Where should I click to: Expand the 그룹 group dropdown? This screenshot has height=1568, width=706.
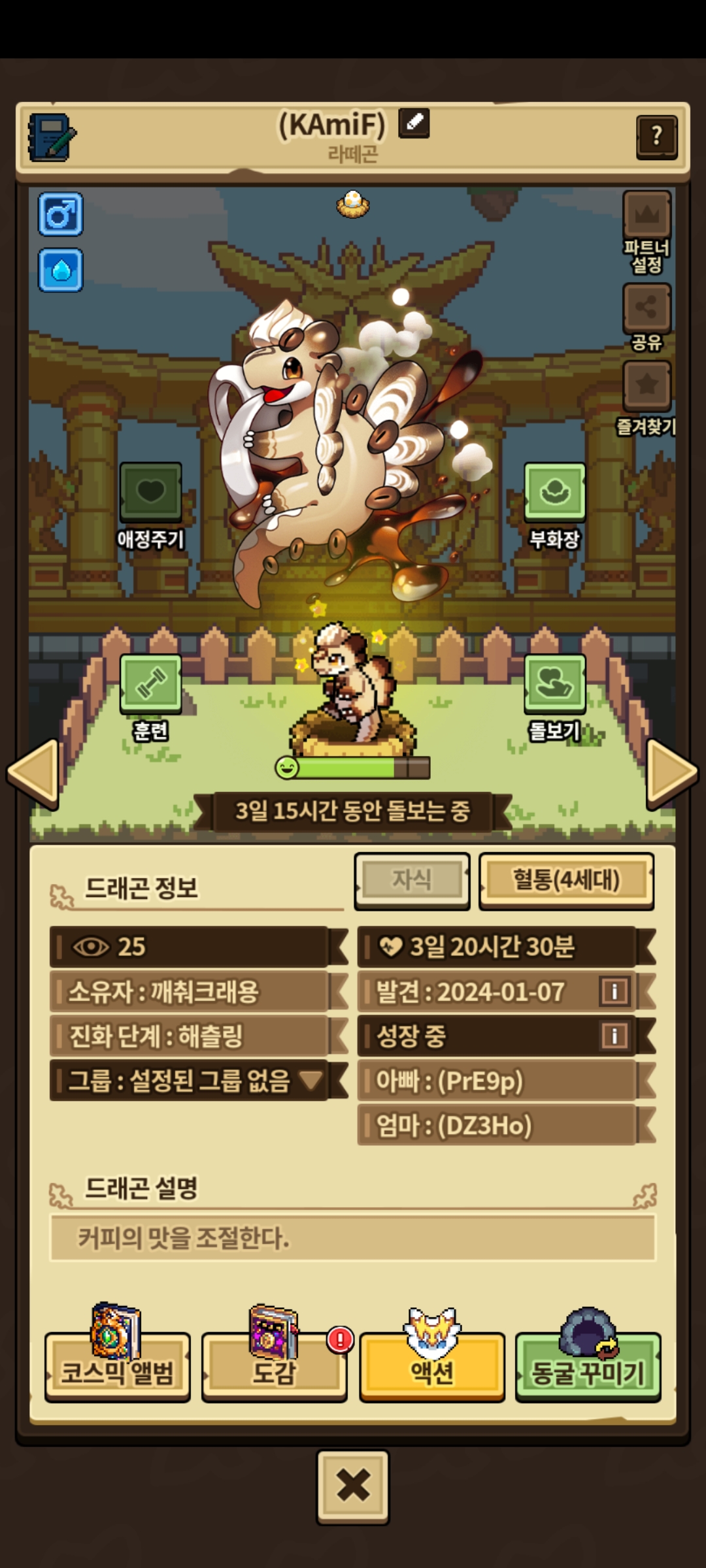pyautogui.click(x=311, y=1081)
